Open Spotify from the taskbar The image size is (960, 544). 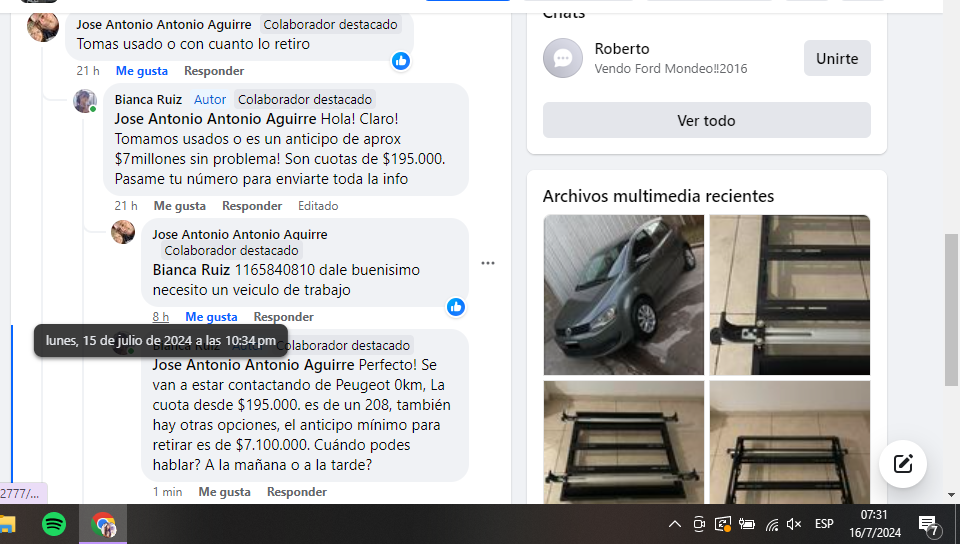tap(54, 524)
